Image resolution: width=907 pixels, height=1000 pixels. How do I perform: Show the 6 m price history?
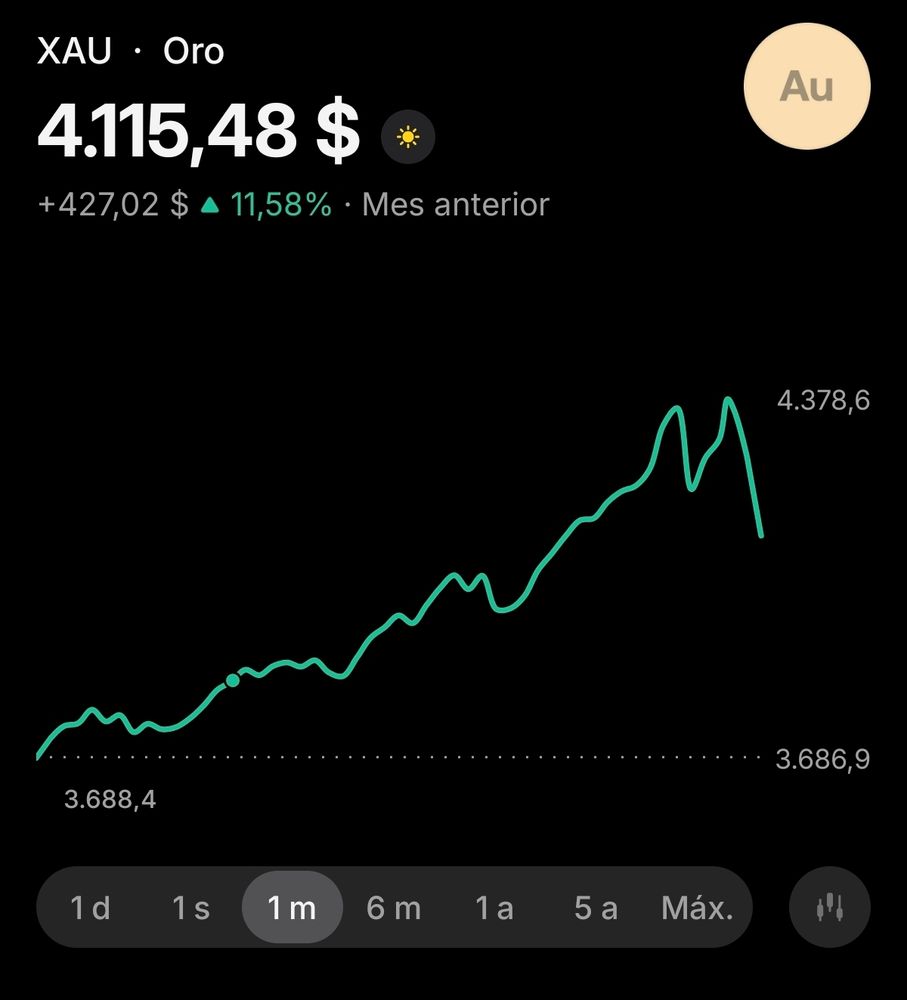(x=393, y=908)
